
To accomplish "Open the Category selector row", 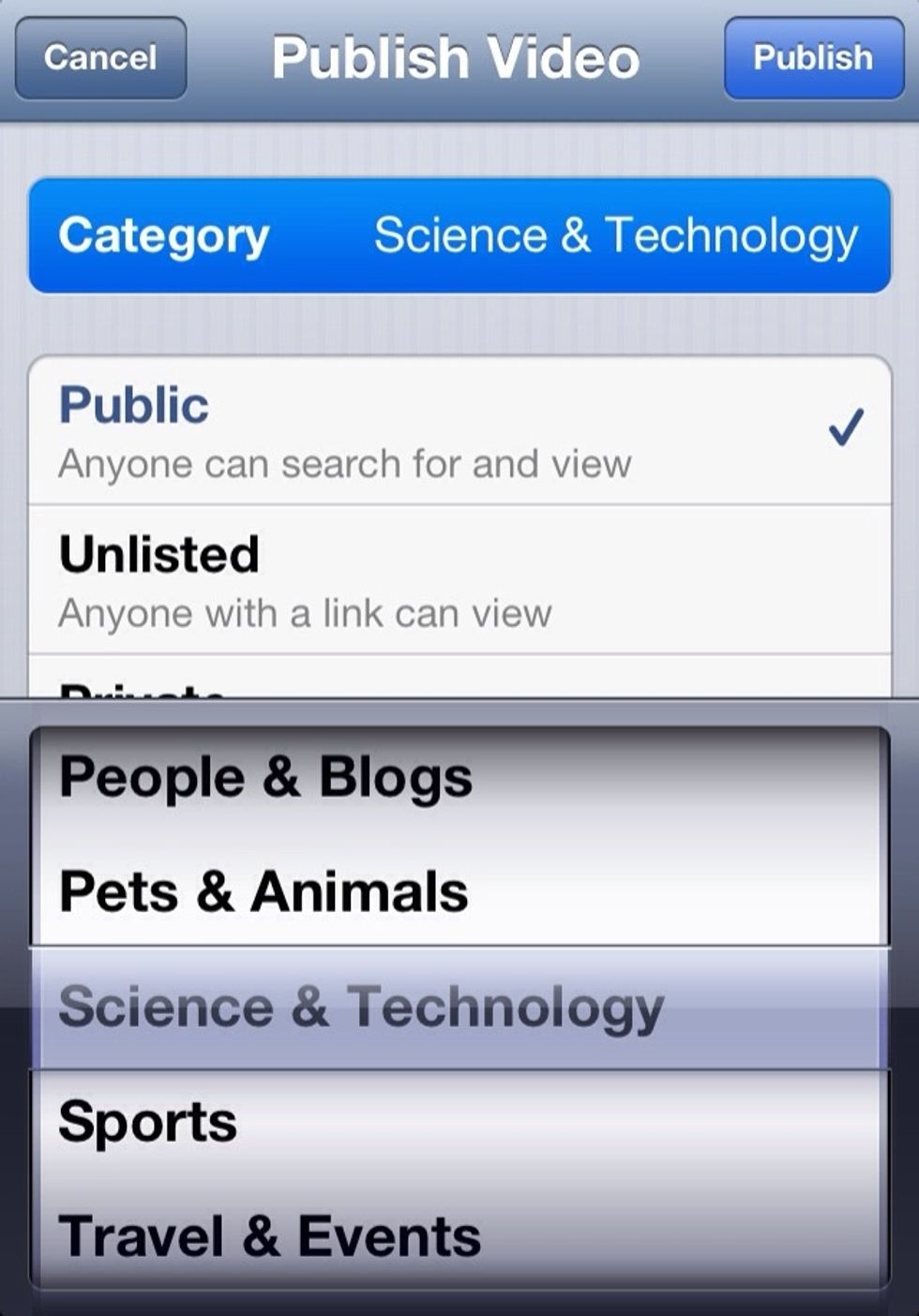I will 459,235.
